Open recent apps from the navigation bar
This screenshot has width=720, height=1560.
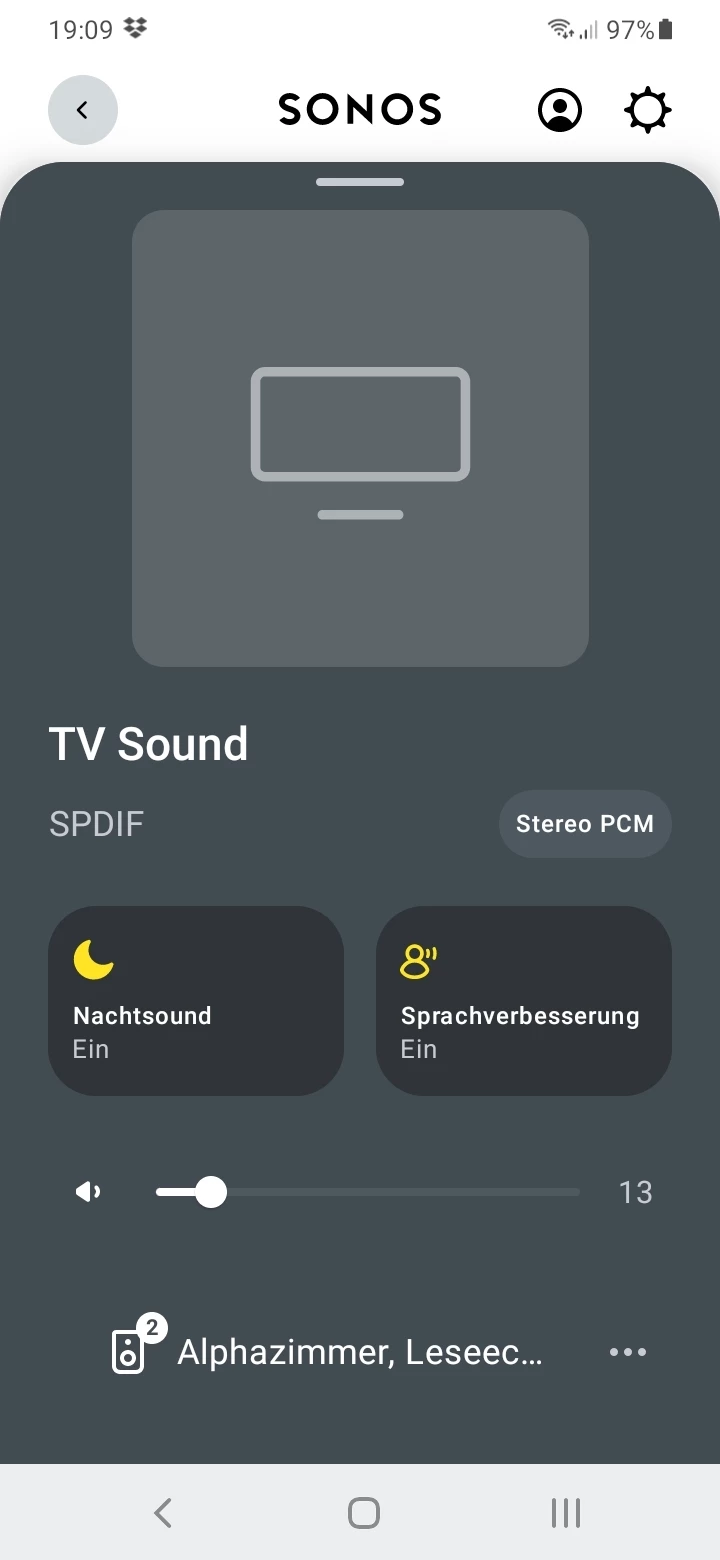point(566,1513)
